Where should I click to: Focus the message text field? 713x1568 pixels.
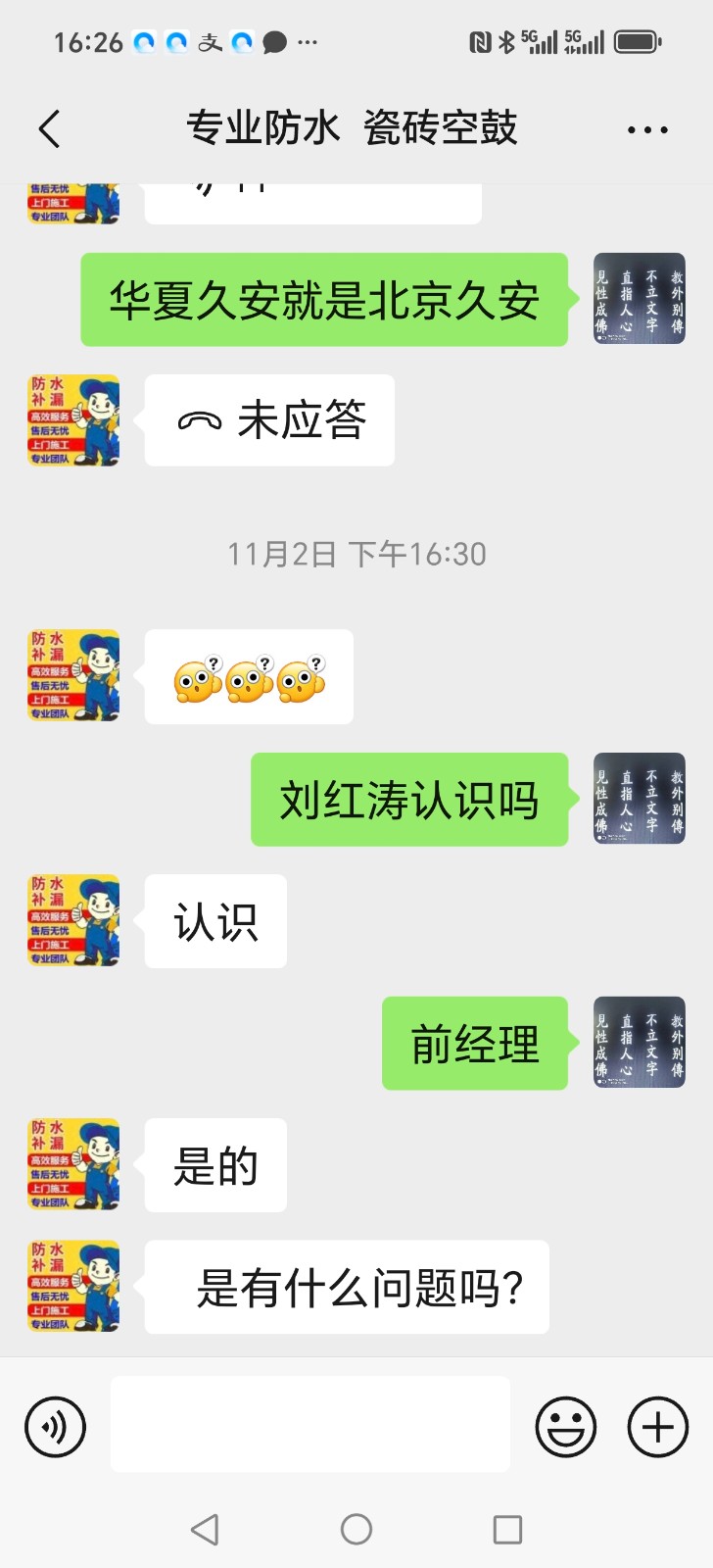310,1425
